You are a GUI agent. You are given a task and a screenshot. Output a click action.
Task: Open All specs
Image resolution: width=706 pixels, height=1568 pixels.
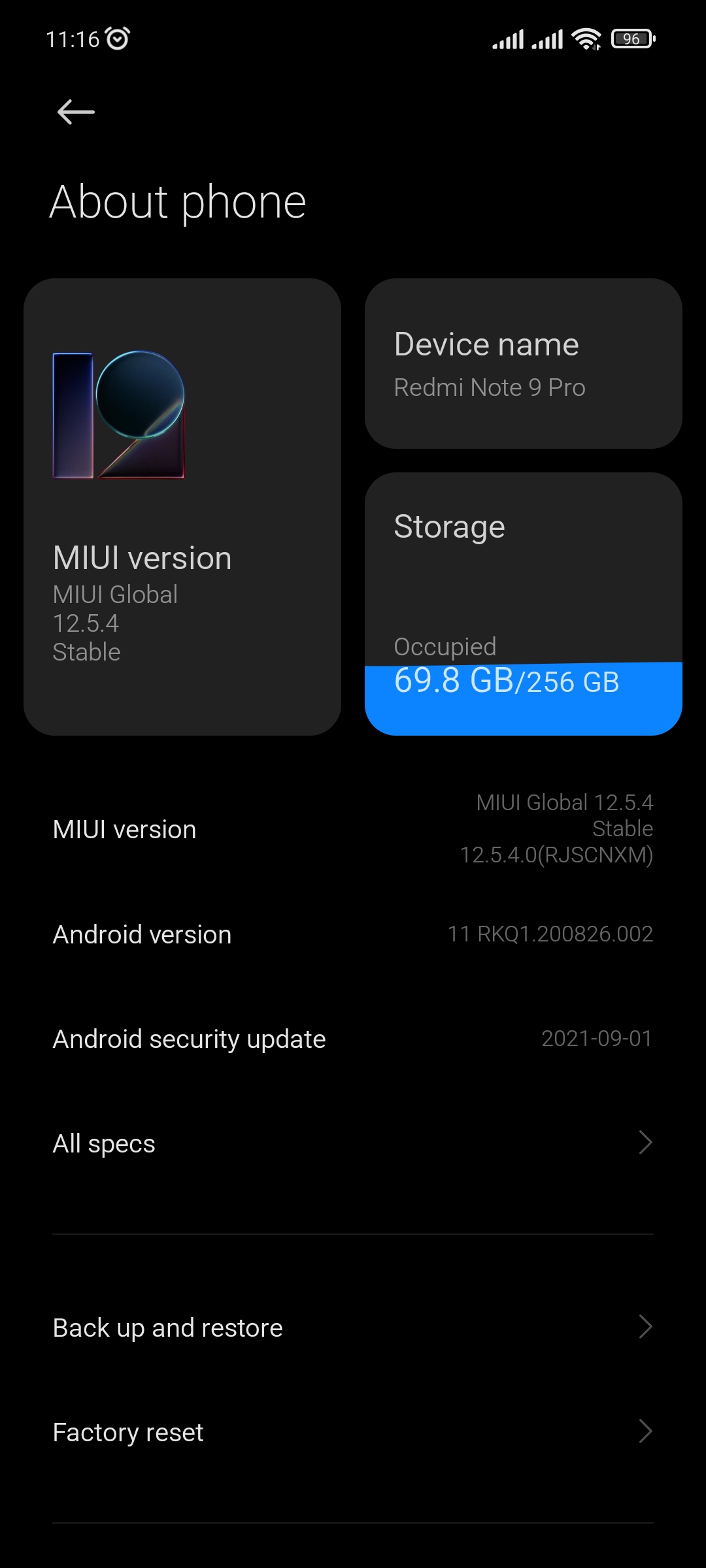click(353, 1143)
